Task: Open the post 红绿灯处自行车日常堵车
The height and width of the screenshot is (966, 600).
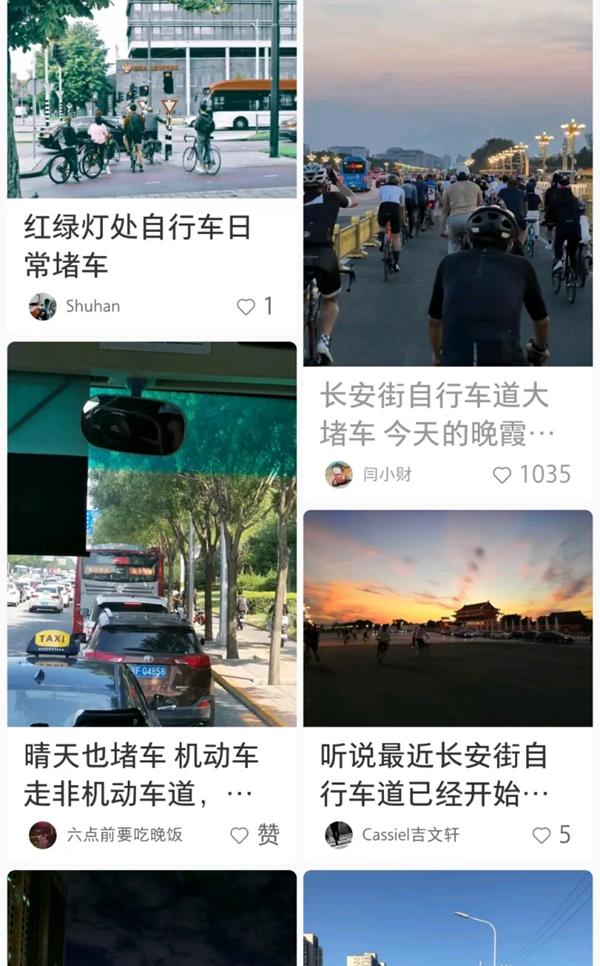Action: [138, 246]
